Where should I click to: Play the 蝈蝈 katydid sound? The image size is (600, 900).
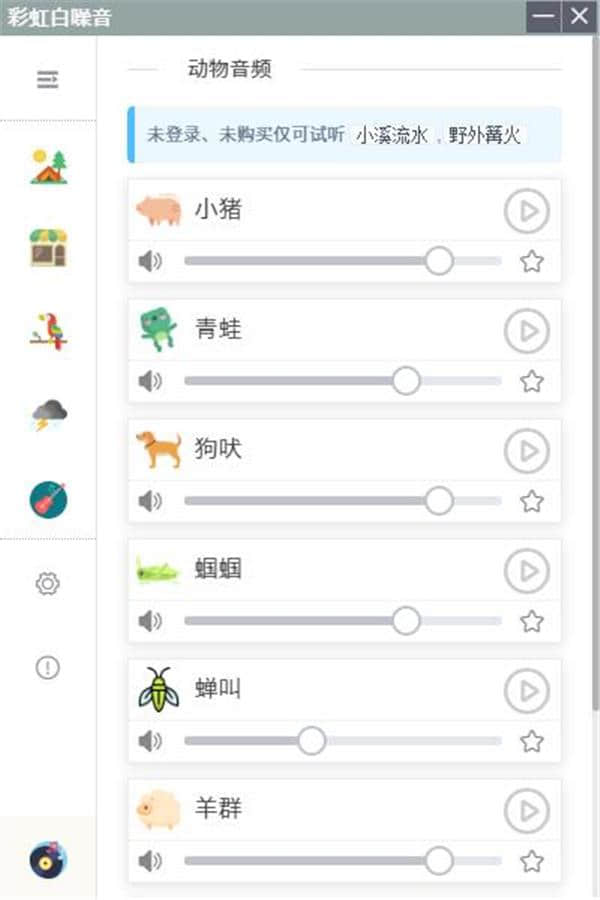point(526,571)
